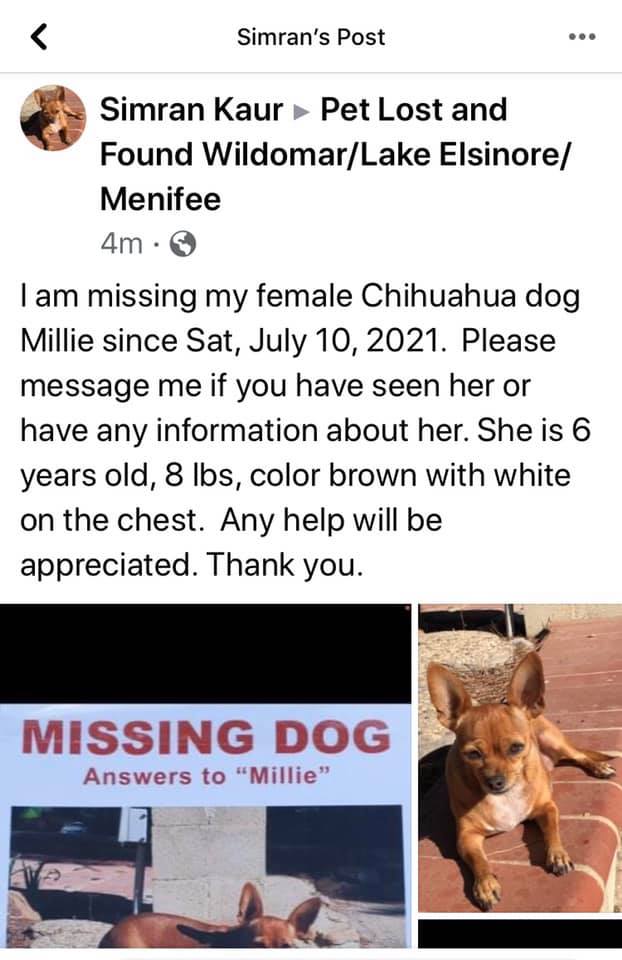Open the photo of the dog on bricks

pos(520,758)
